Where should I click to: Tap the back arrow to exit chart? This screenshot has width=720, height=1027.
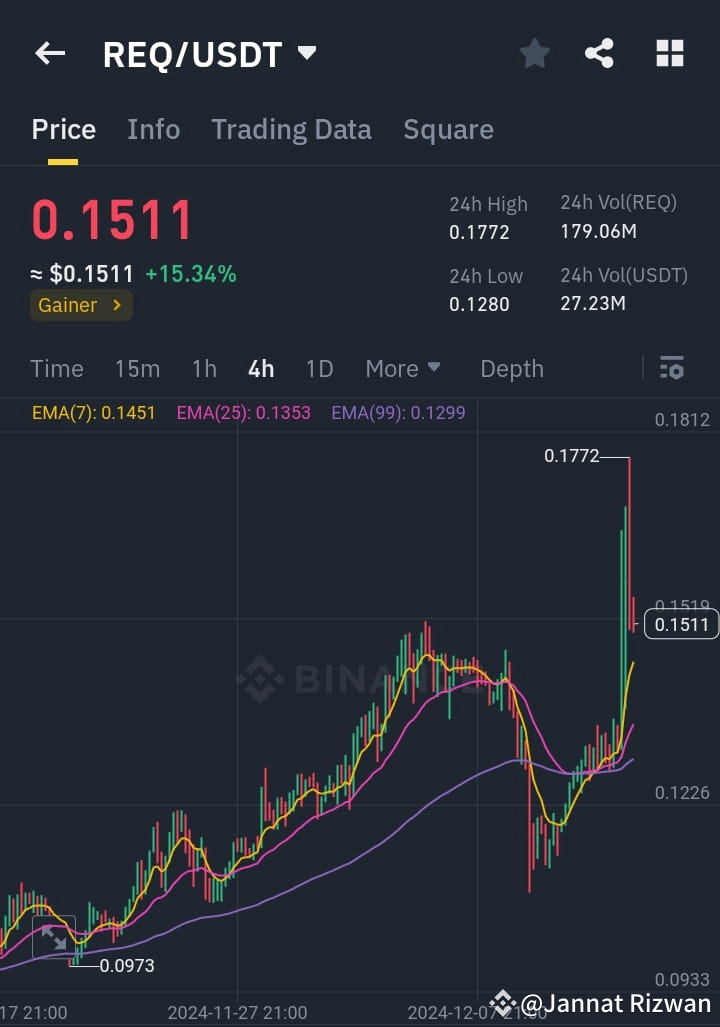49,54
